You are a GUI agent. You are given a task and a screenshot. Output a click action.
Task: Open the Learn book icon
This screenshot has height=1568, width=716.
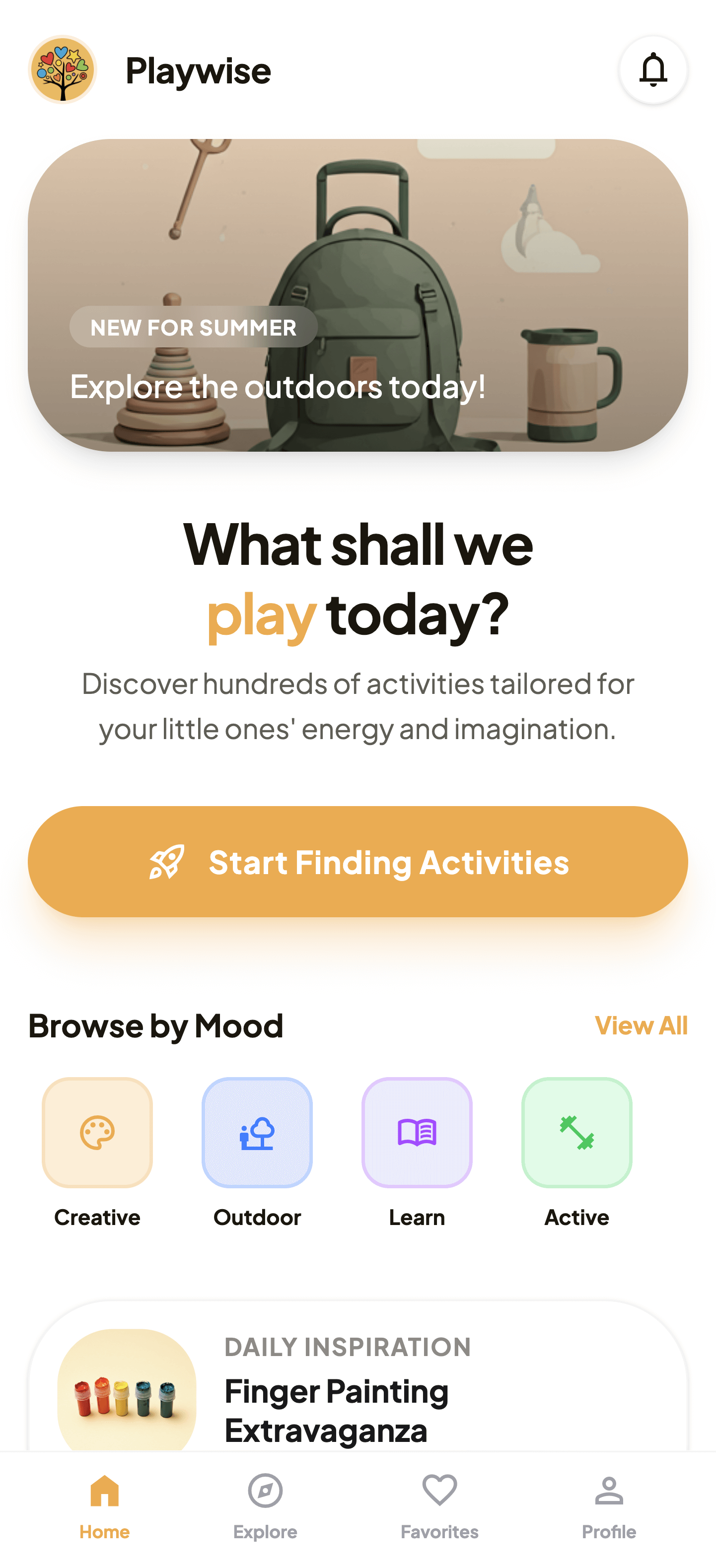417,1133
